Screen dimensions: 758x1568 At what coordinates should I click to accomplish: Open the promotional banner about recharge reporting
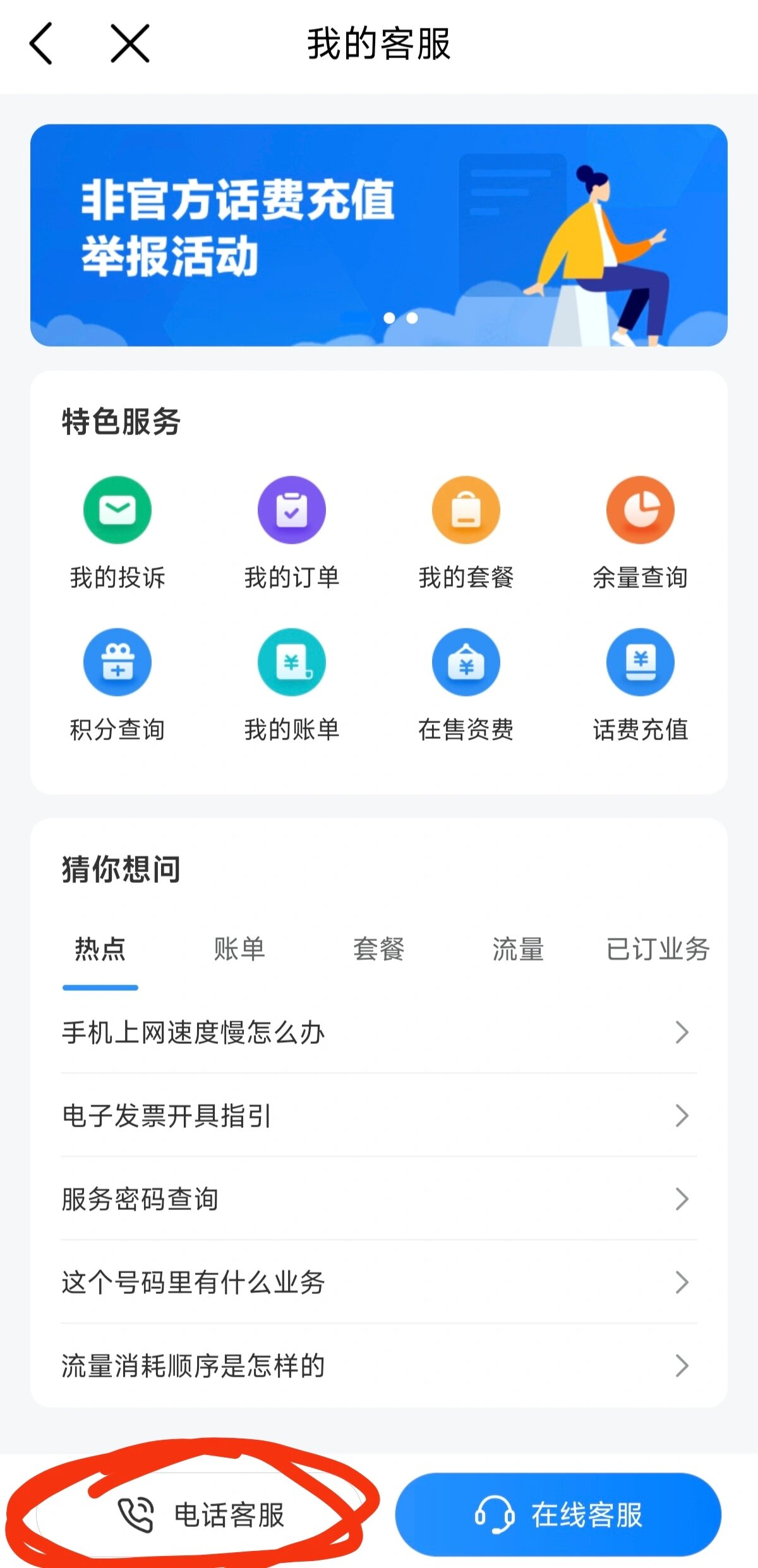tap(379, 234)
